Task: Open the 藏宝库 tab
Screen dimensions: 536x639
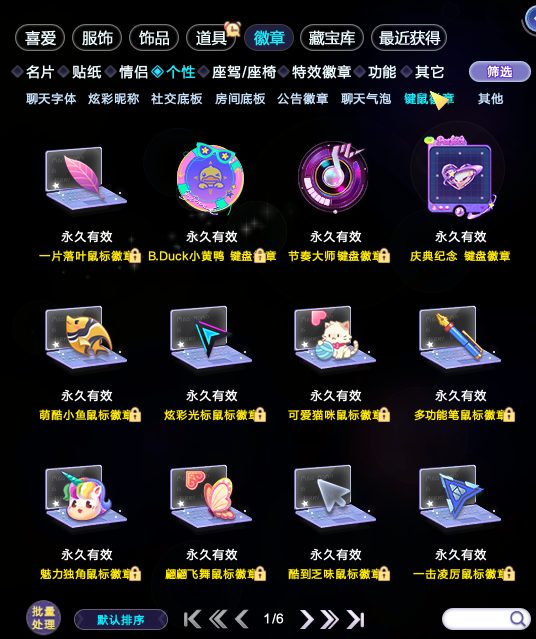Action: tap(331, 38)
